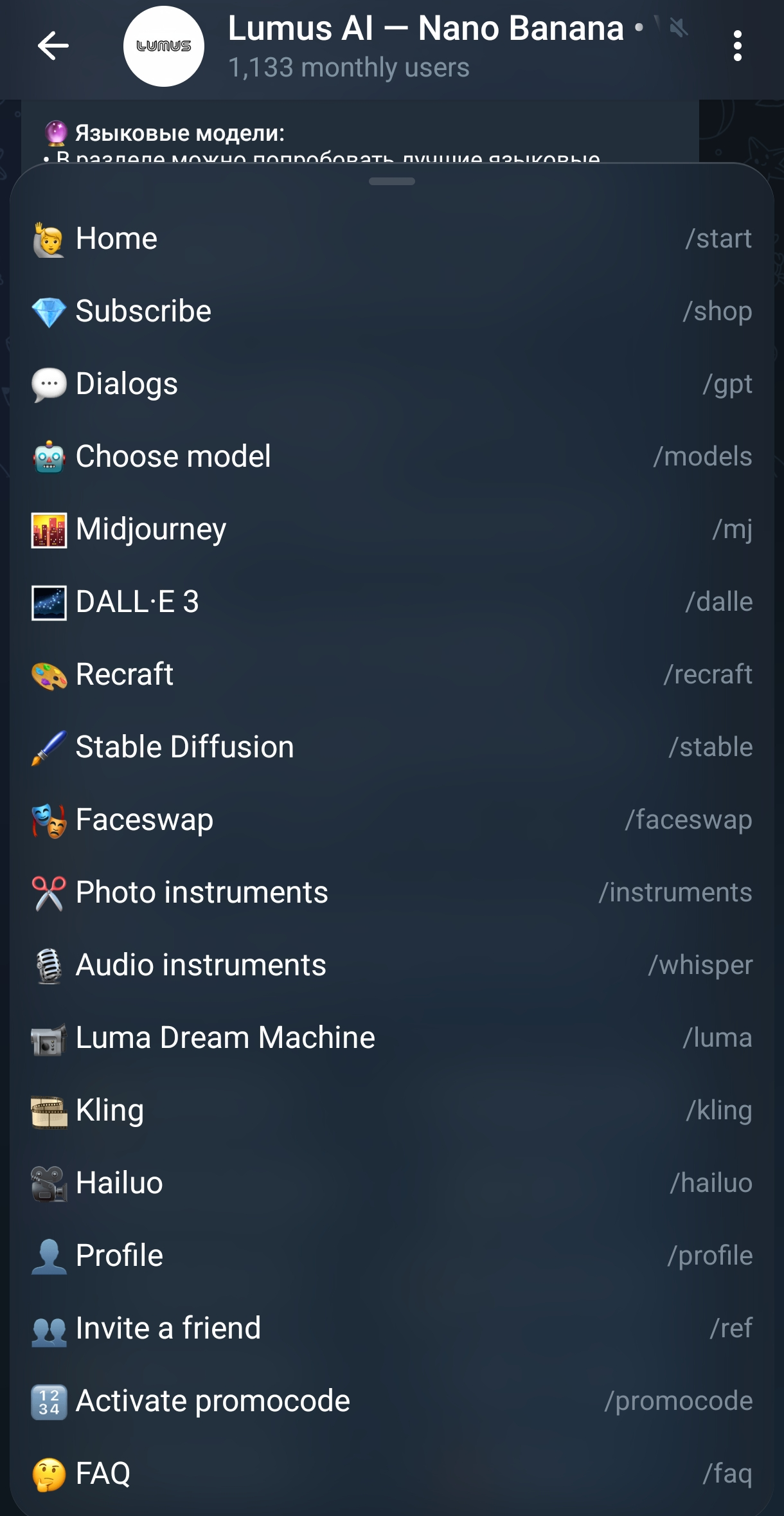Select the microphone icon for Audio instruments

tap(50, 964)
